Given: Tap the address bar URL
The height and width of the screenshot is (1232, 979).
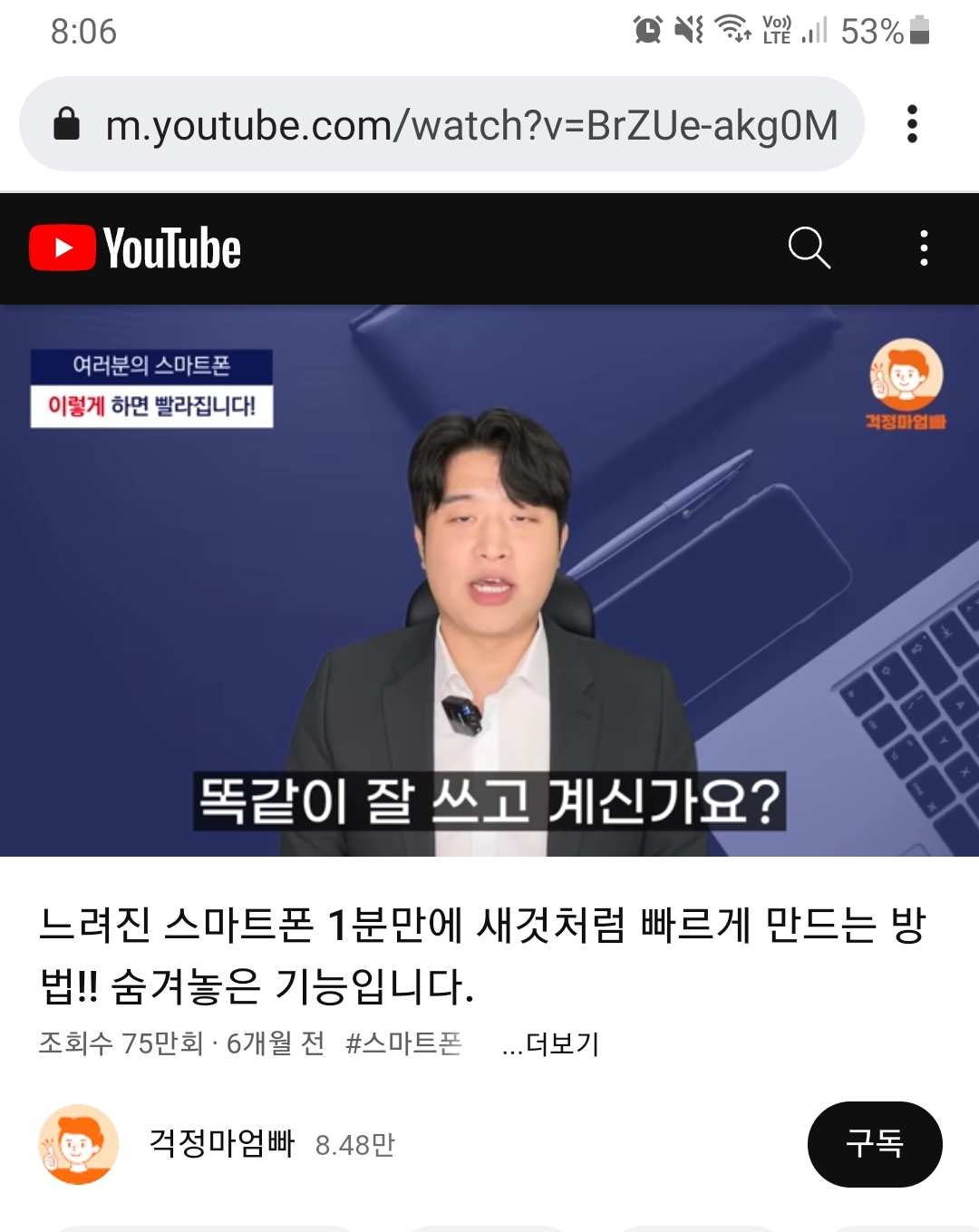Looking at the screenshot, I should [471, 125].
